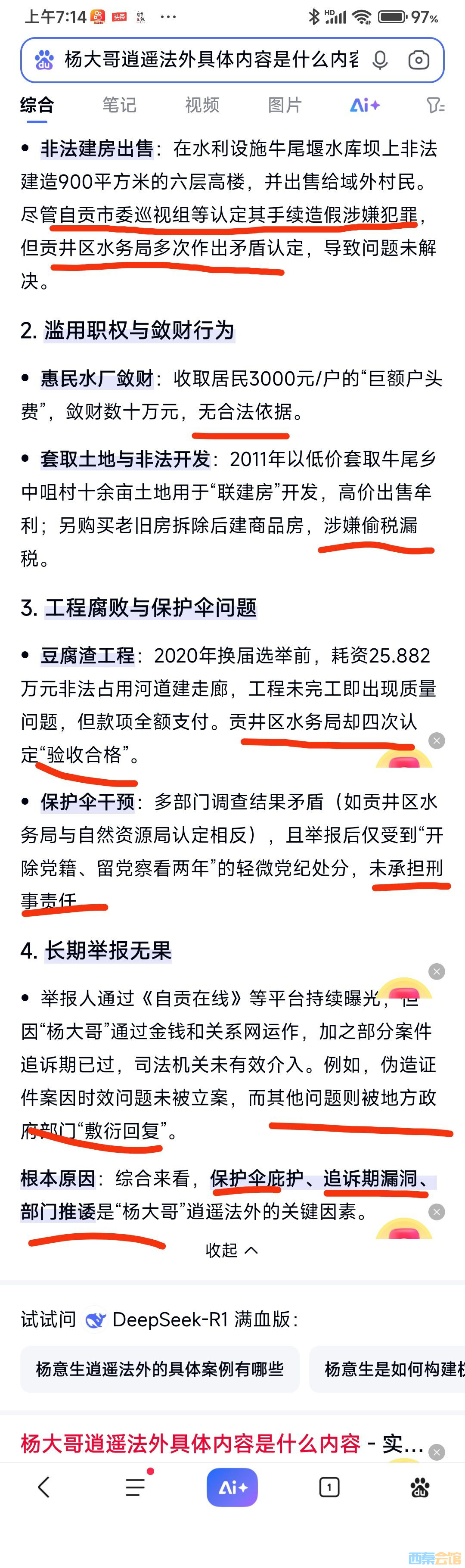Open camera image search
The width and height of the screenshot is (465, 1568).
(x=418, y=59)
